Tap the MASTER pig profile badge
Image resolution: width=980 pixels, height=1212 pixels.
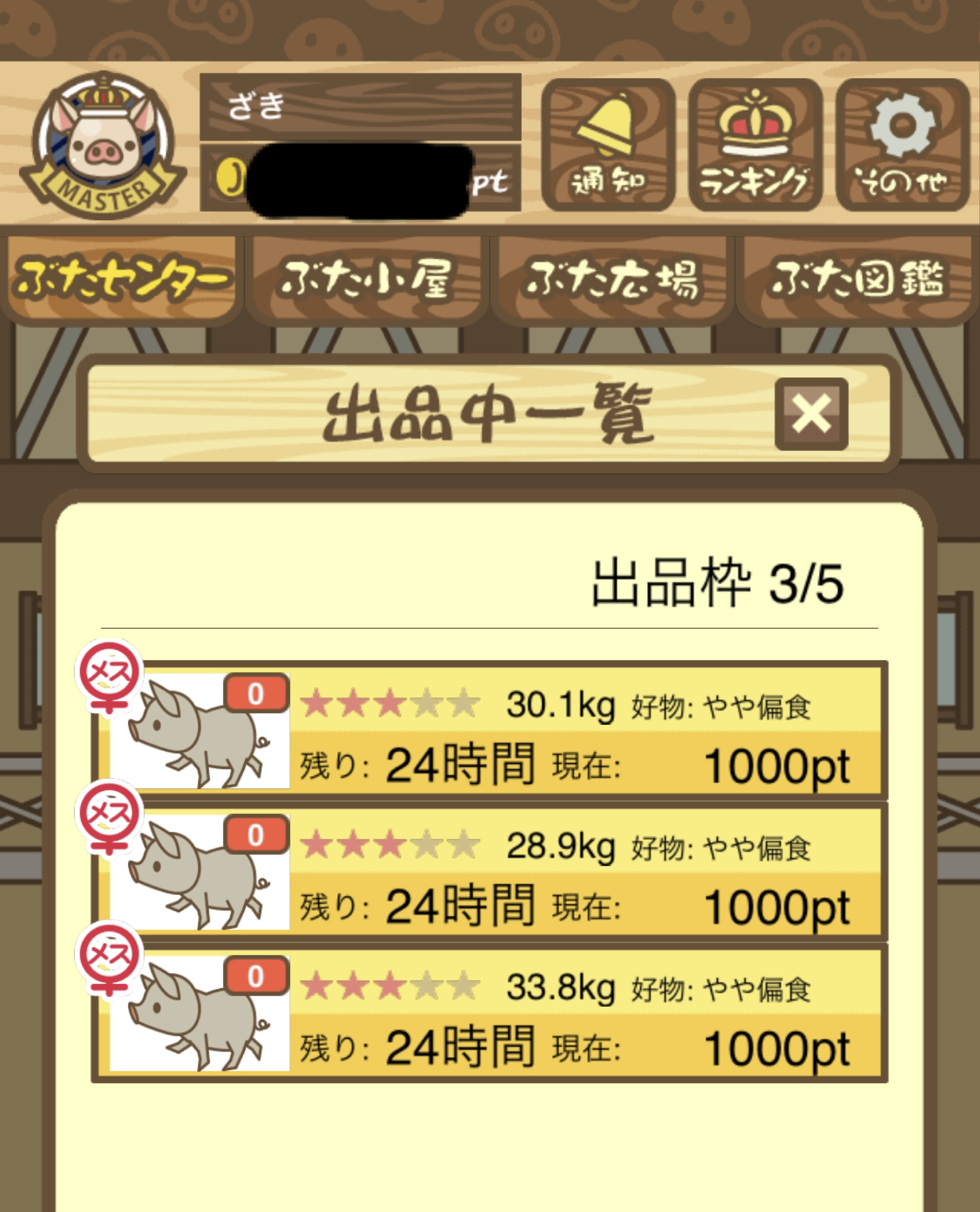click(103, 146)
